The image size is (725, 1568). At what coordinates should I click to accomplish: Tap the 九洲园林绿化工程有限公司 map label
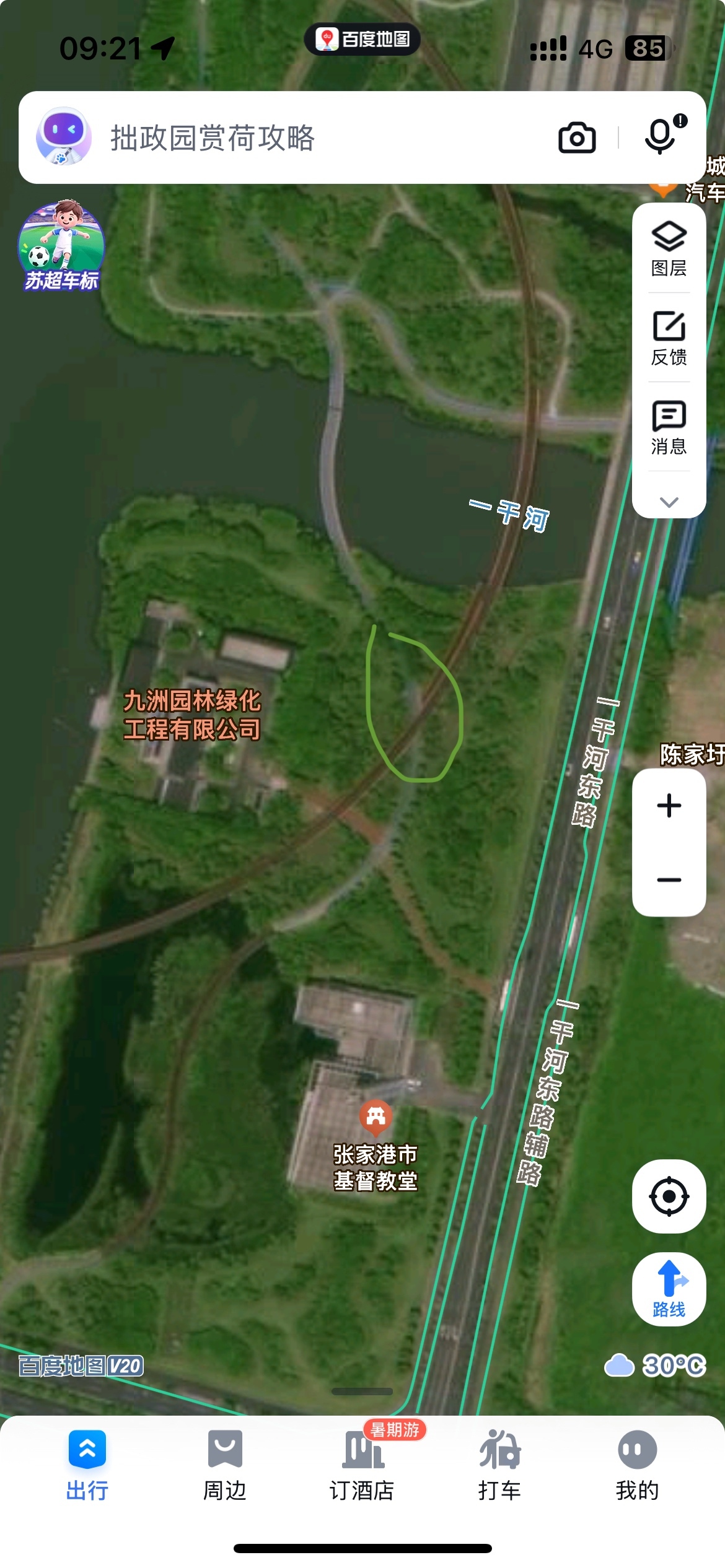[192, 715]
